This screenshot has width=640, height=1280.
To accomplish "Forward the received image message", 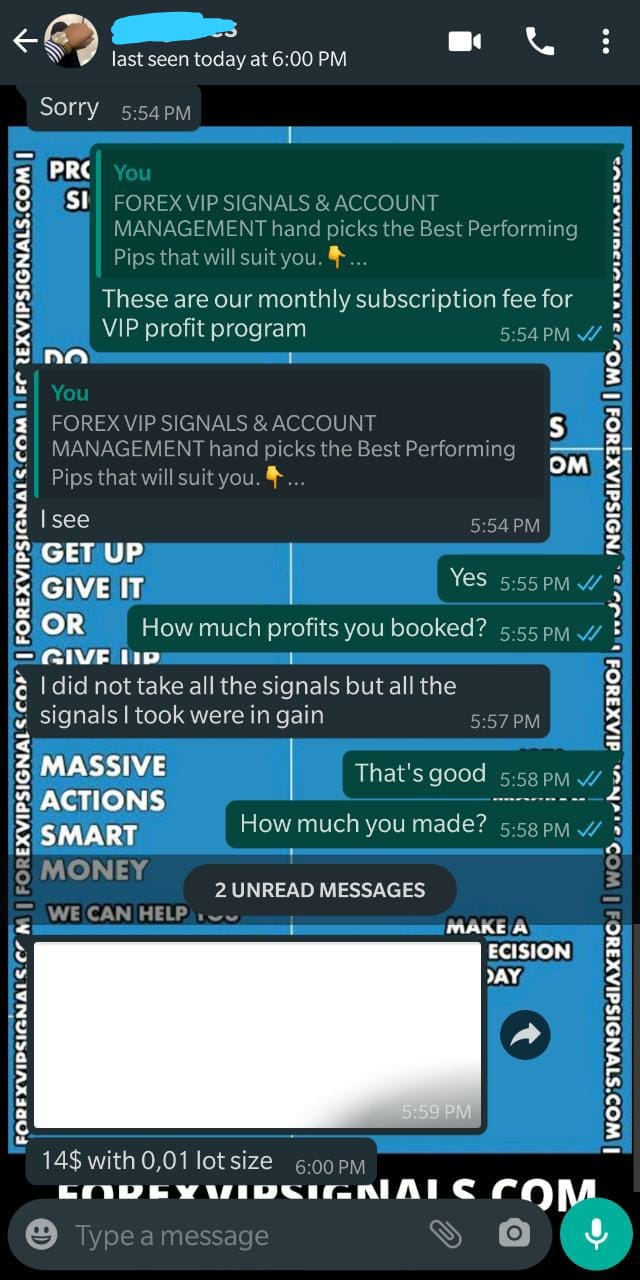I will (x=524, y=1036).
